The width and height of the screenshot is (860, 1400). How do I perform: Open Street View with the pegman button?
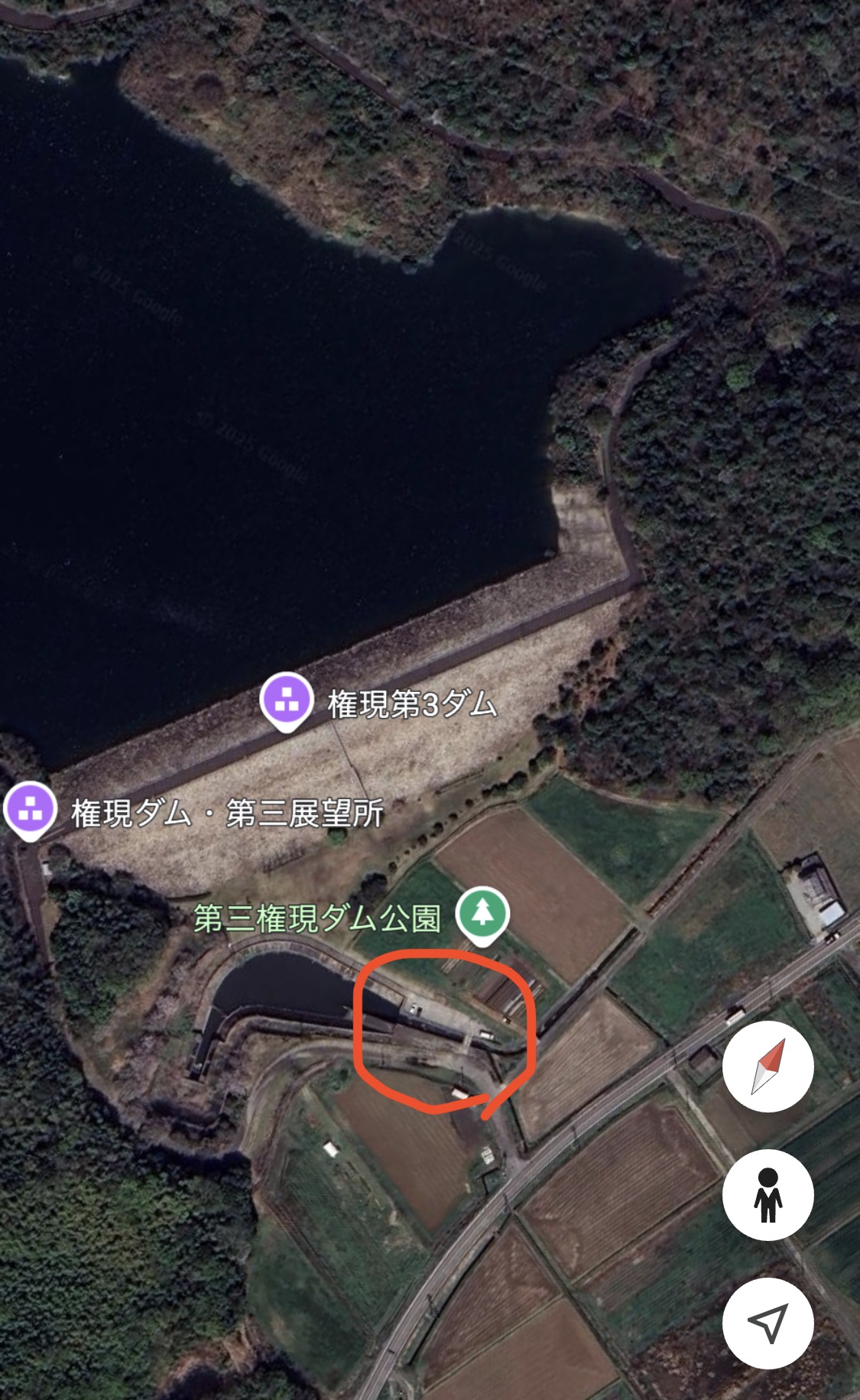768,1194
